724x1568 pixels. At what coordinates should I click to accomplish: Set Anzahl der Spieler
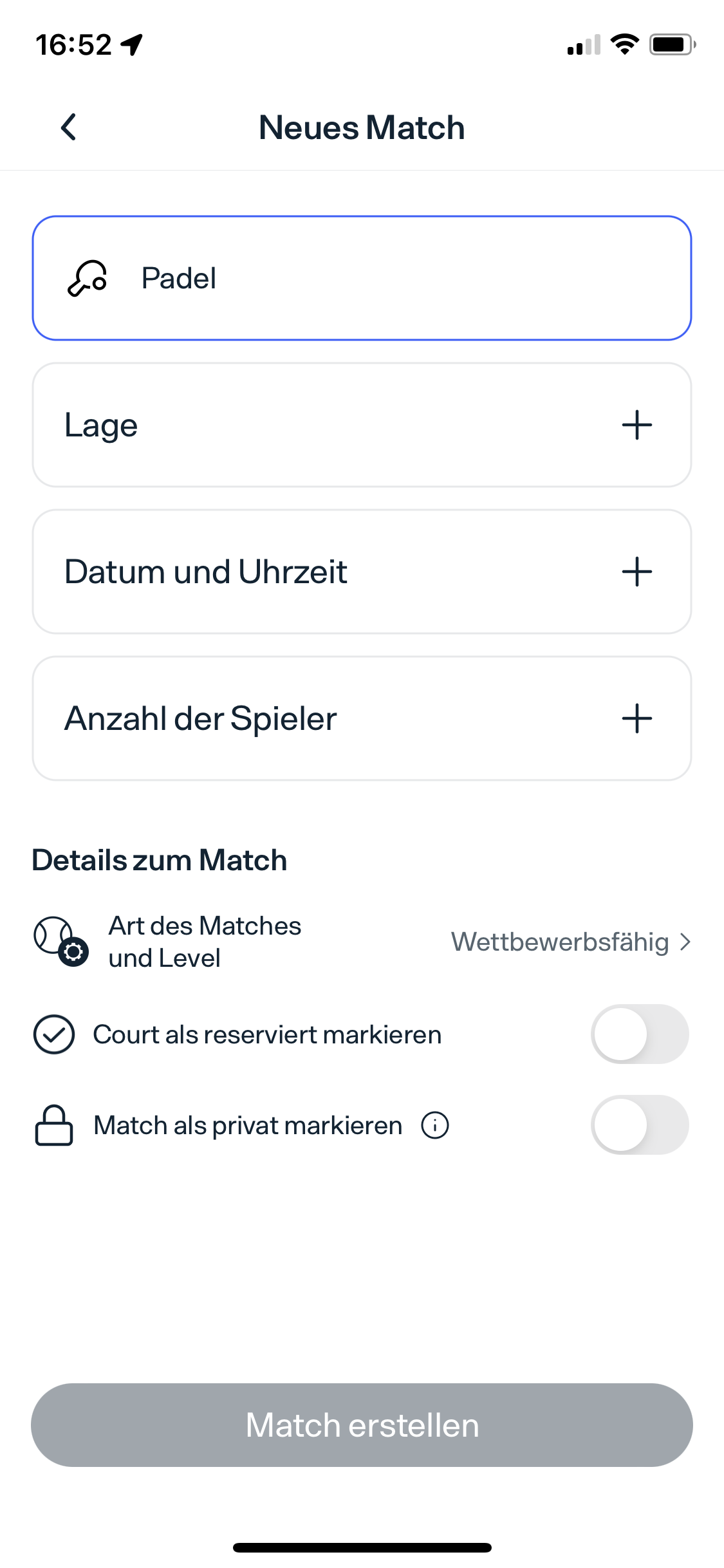click(362, 718)
